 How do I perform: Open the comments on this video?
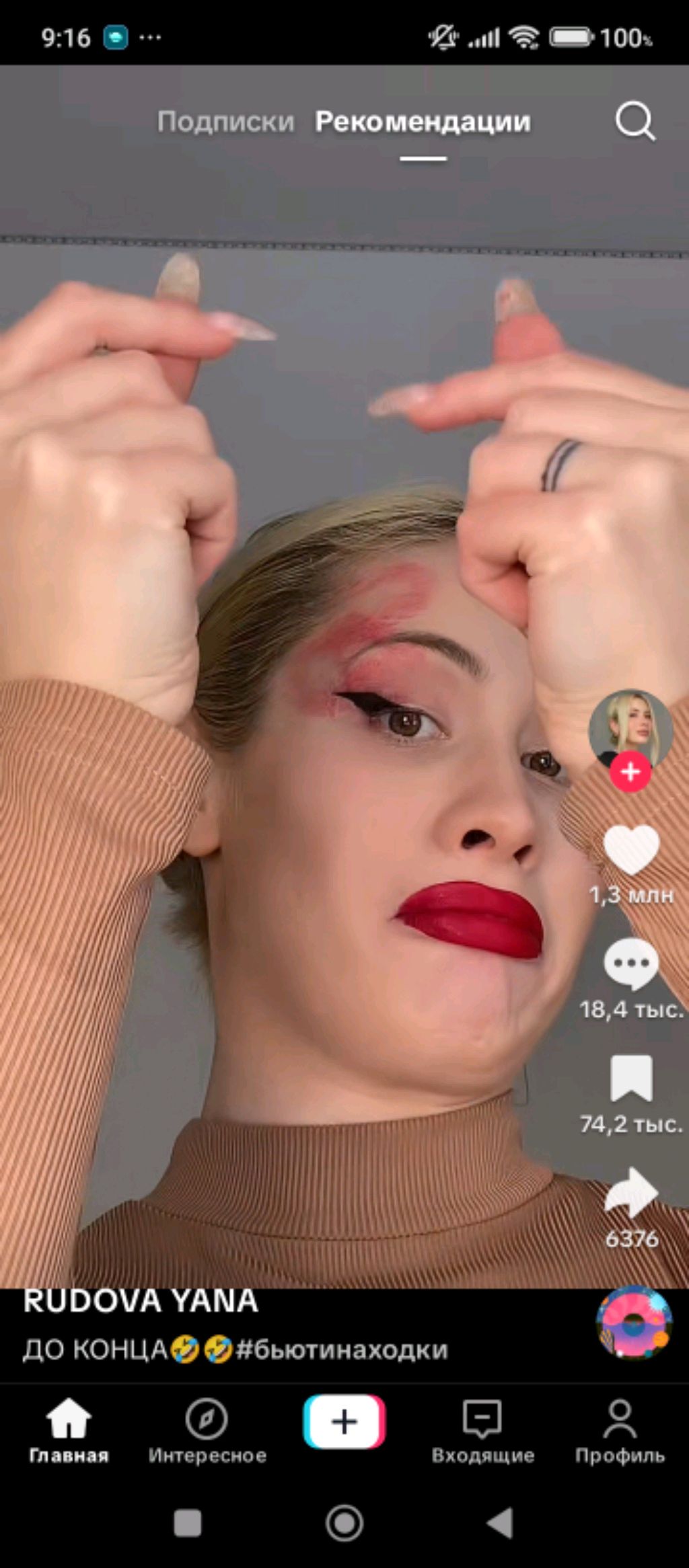[630, 963]
